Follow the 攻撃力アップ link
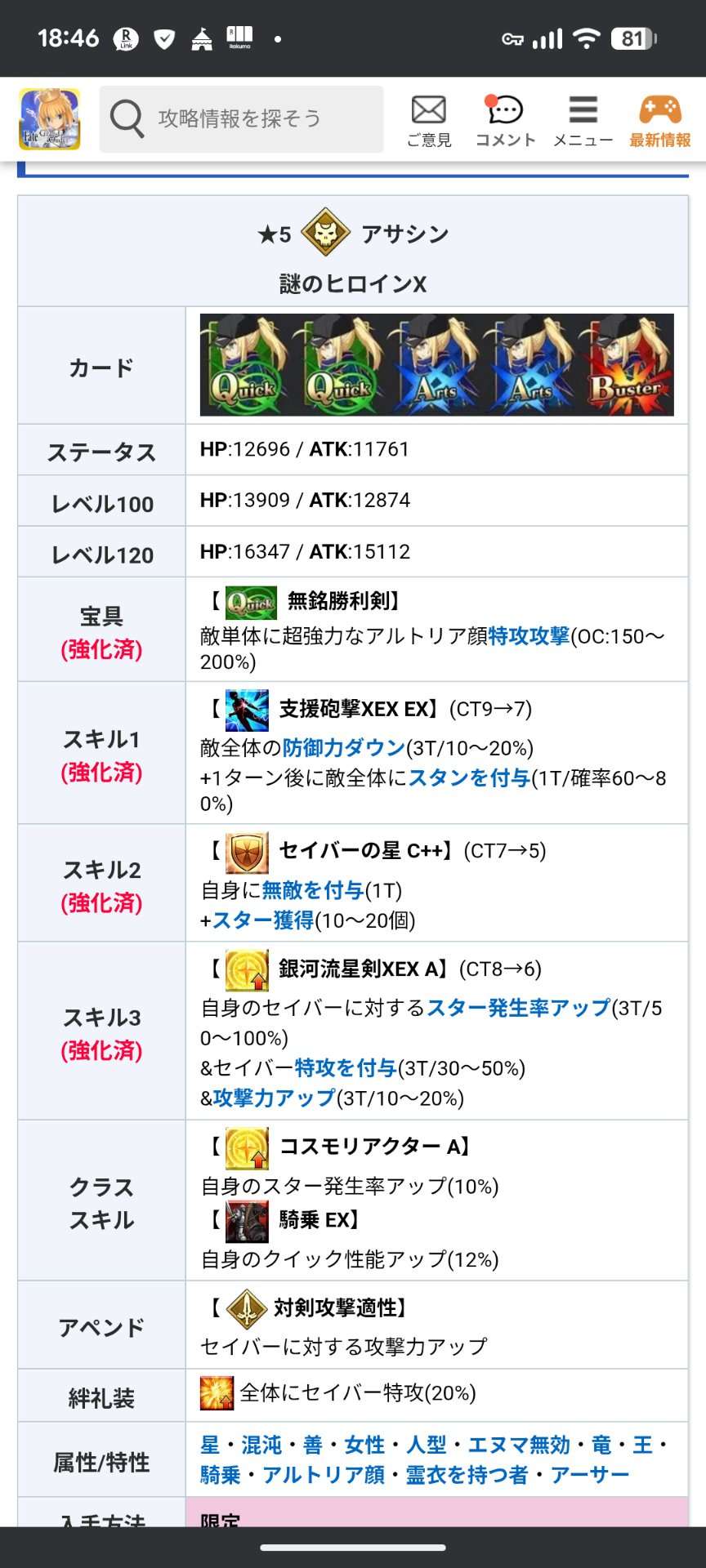Viewport: 706px width, 1568px height. 275,1098
